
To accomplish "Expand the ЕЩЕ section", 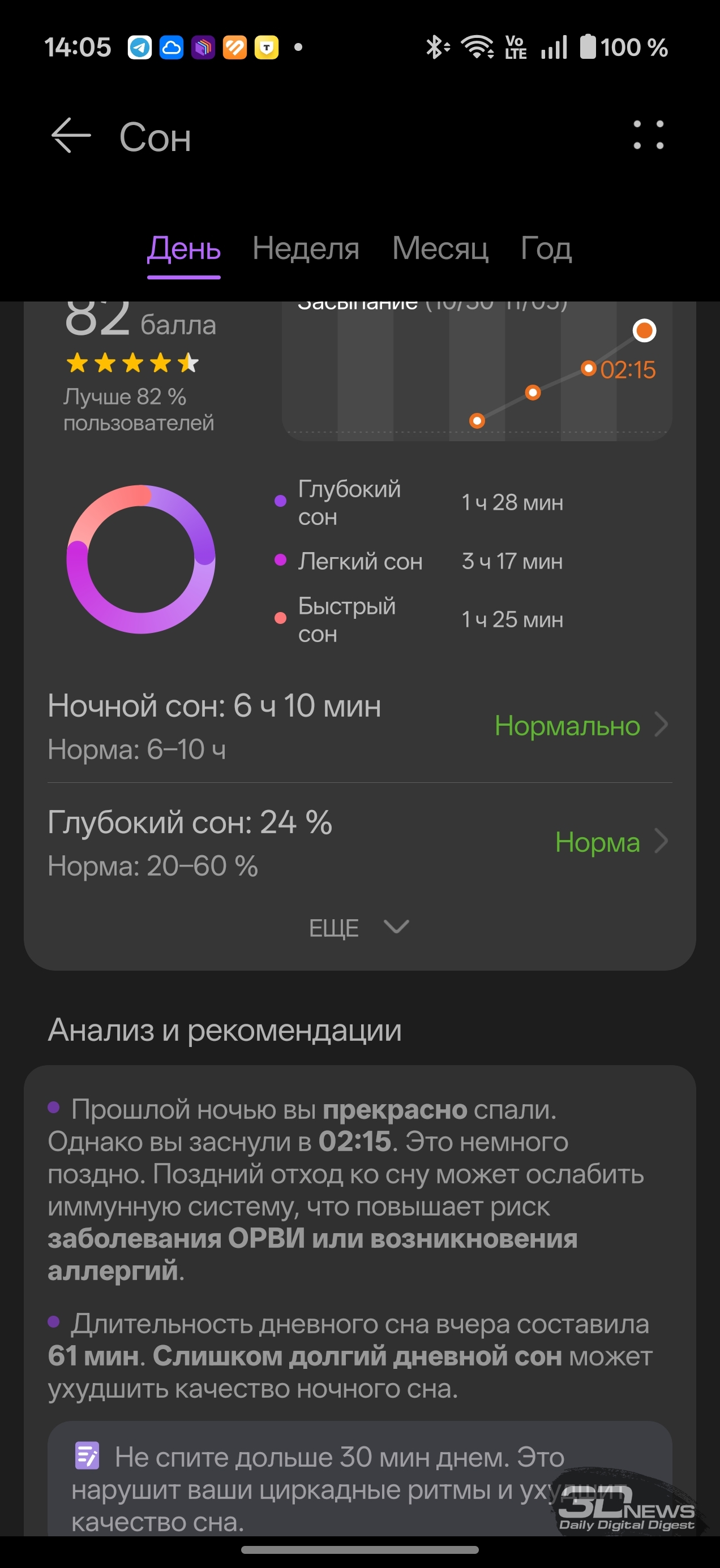I will pyautogui.click(x=358, y=928).
